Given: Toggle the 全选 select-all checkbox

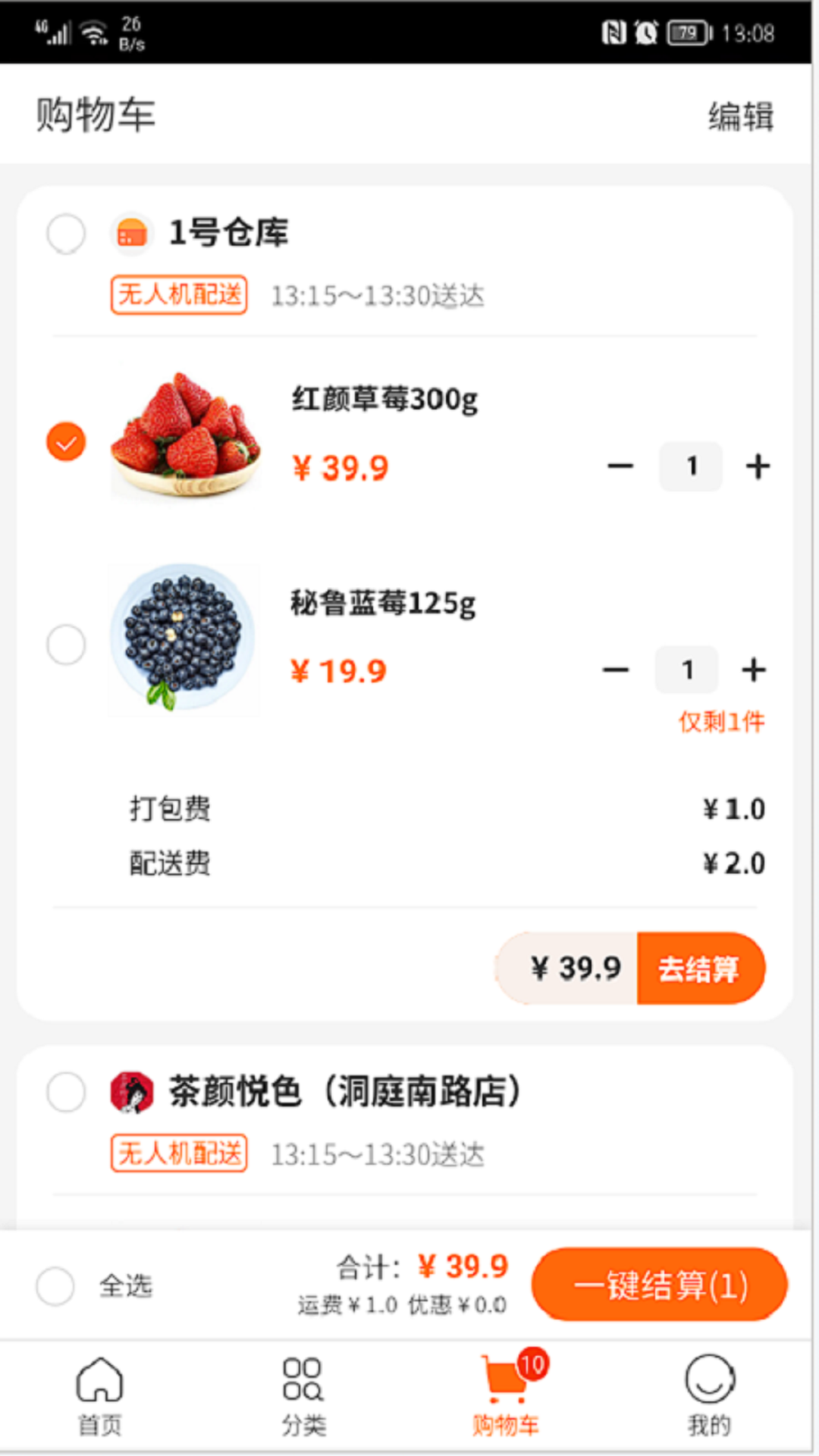Looking at the screenshot, I should point(55,1285).
